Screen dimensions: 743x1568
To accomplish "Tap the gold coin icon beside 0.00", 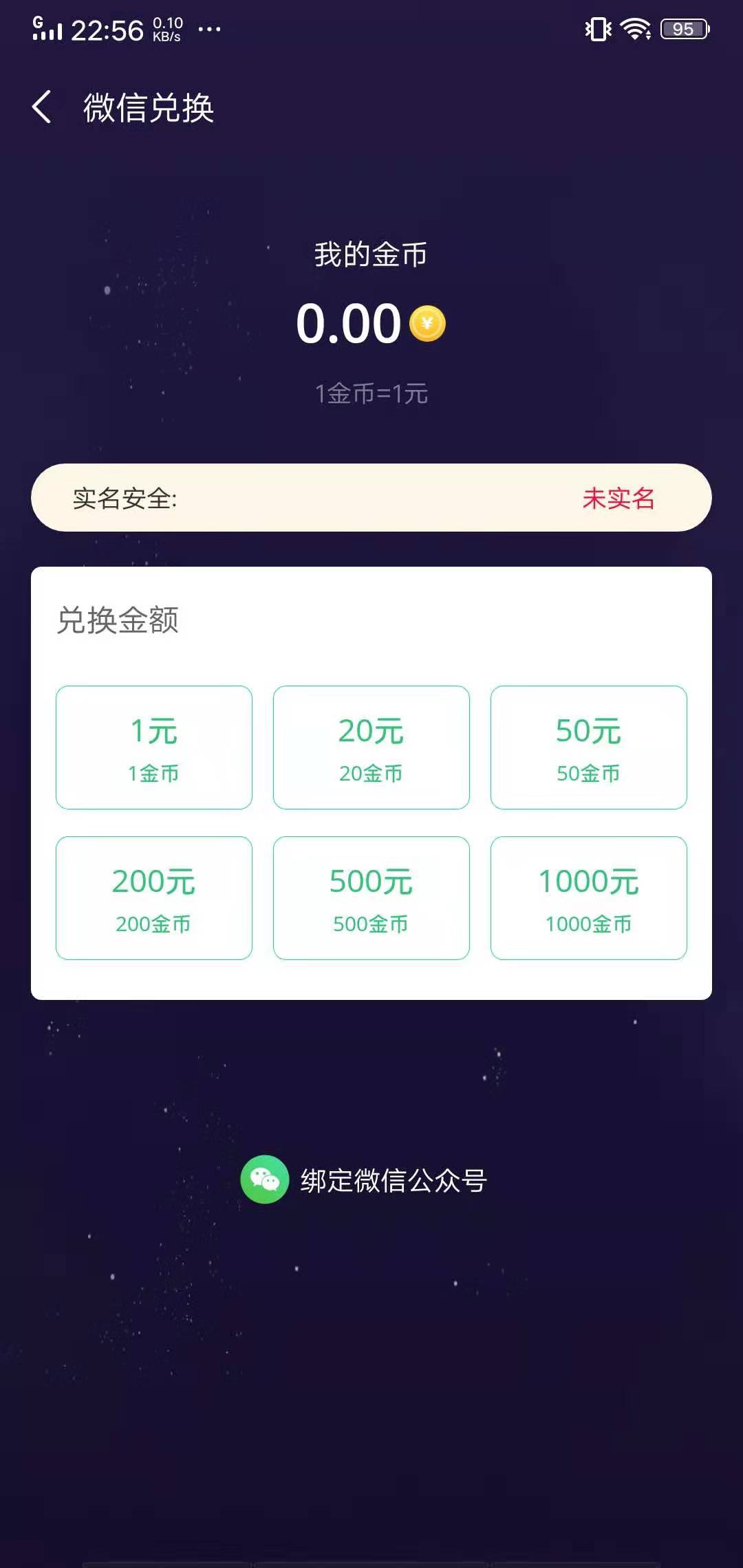I will tap(427, 323).
